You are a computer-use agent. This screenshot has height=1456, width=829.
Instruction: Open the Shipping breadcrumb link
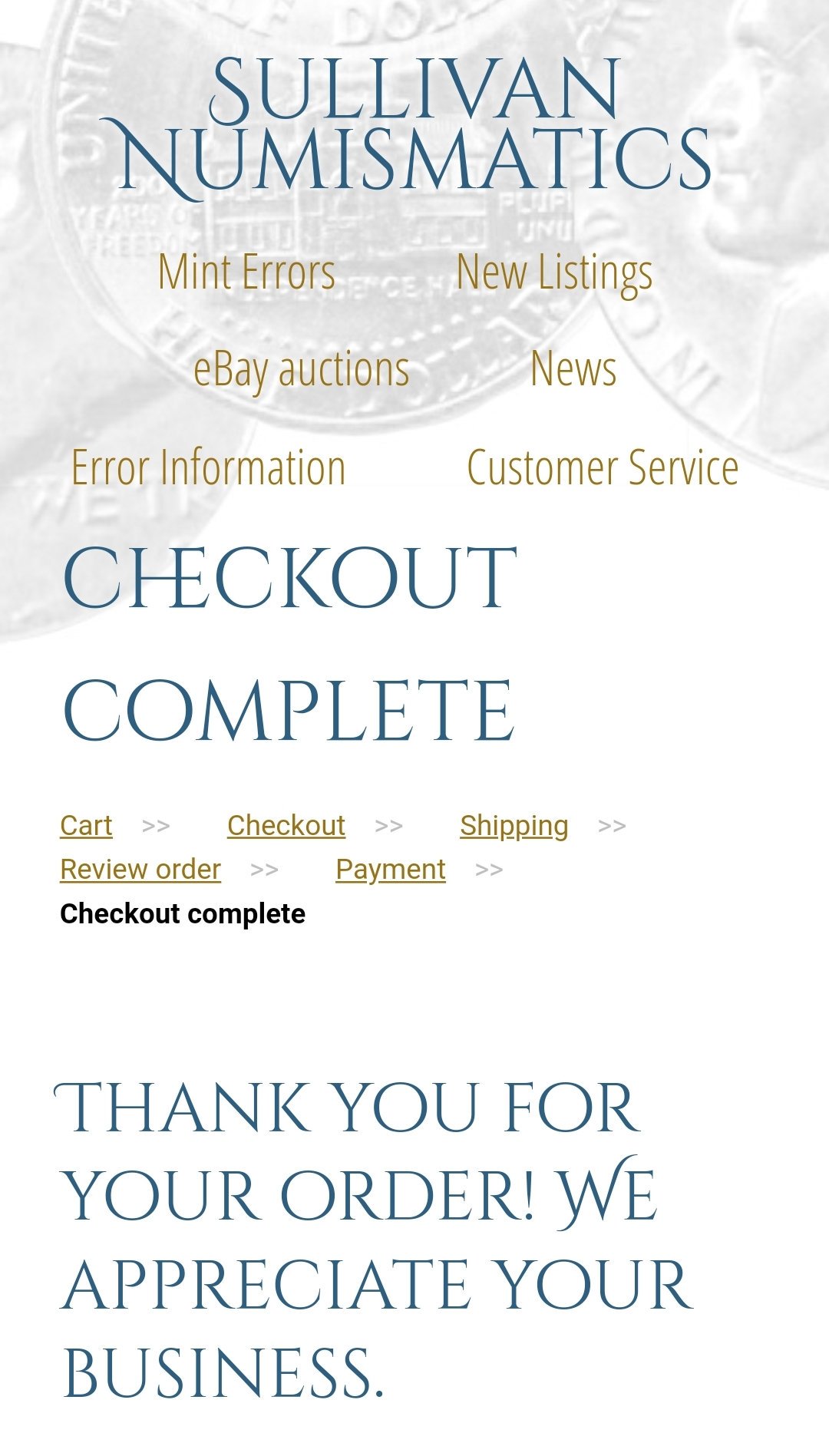click(514, 826)
